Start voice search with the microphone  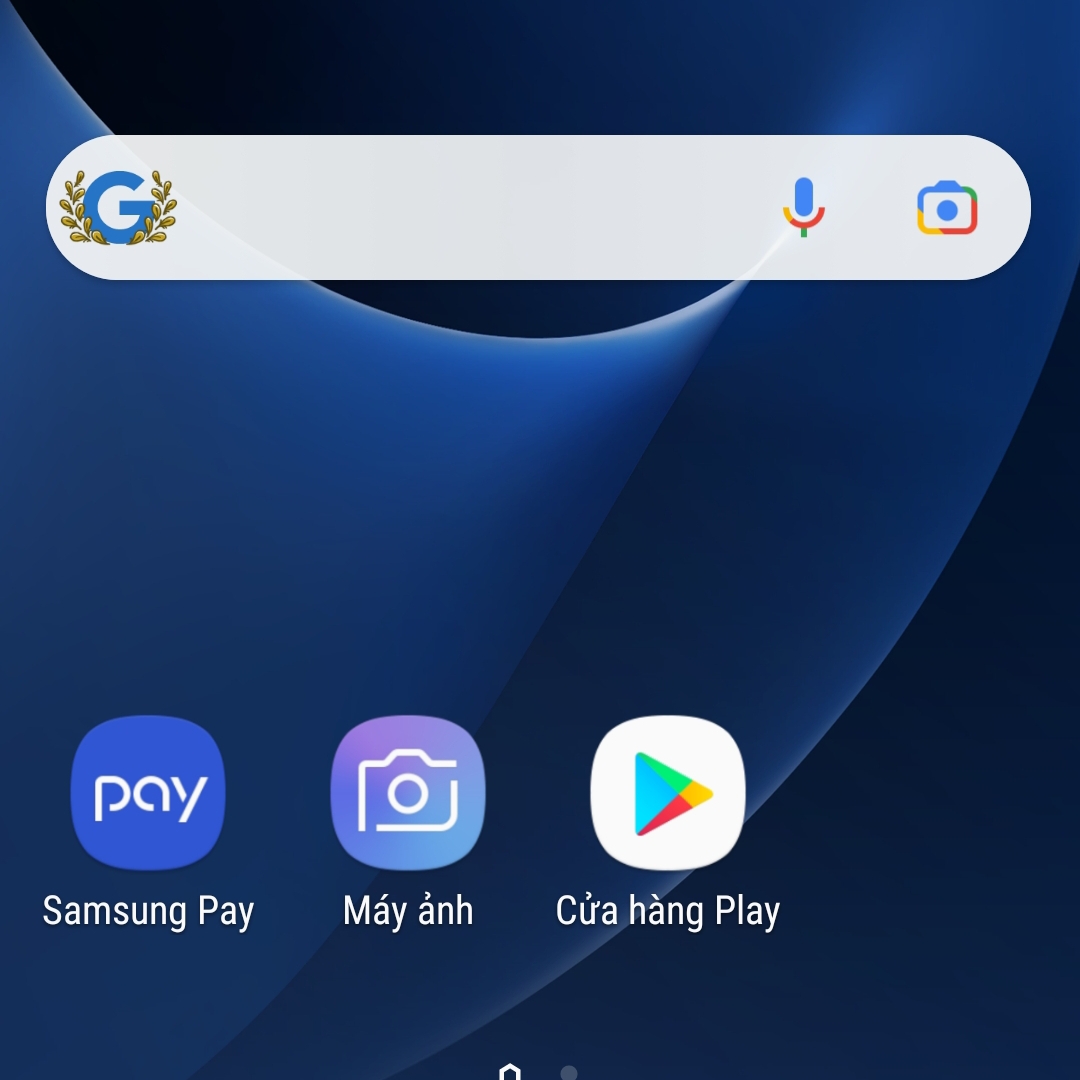(803, 207)
